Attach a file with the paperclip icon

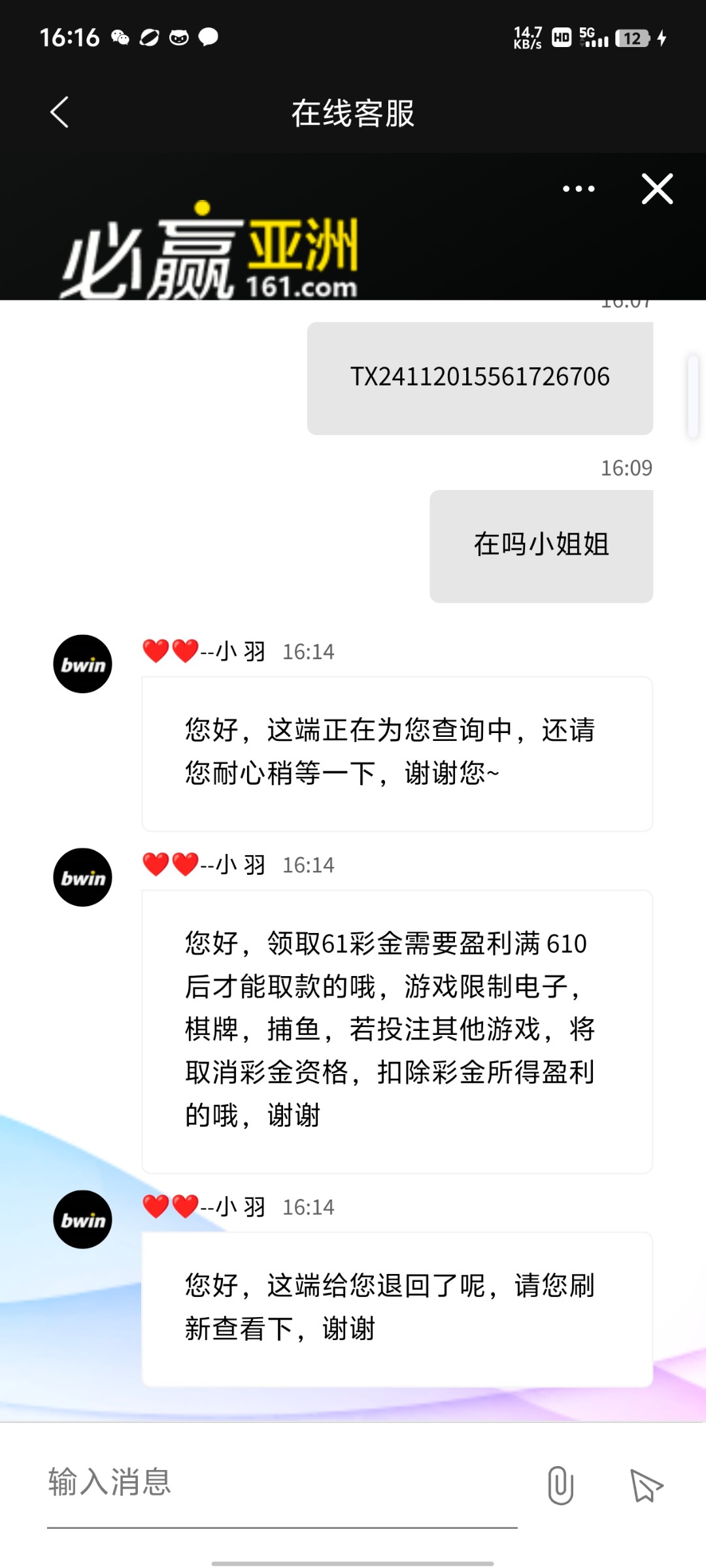coord(560,1484)
